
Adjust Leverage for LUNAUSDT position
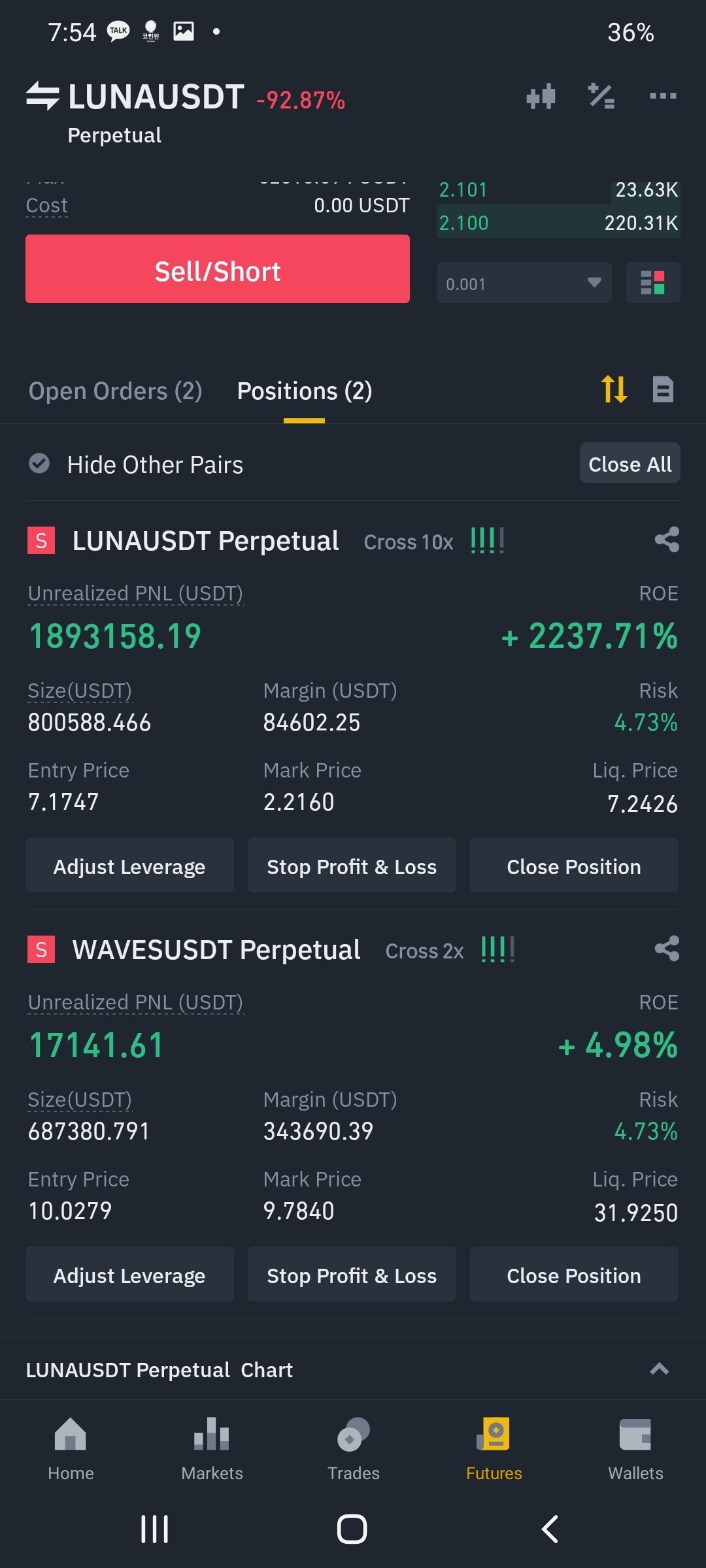(x=129, y=866)
